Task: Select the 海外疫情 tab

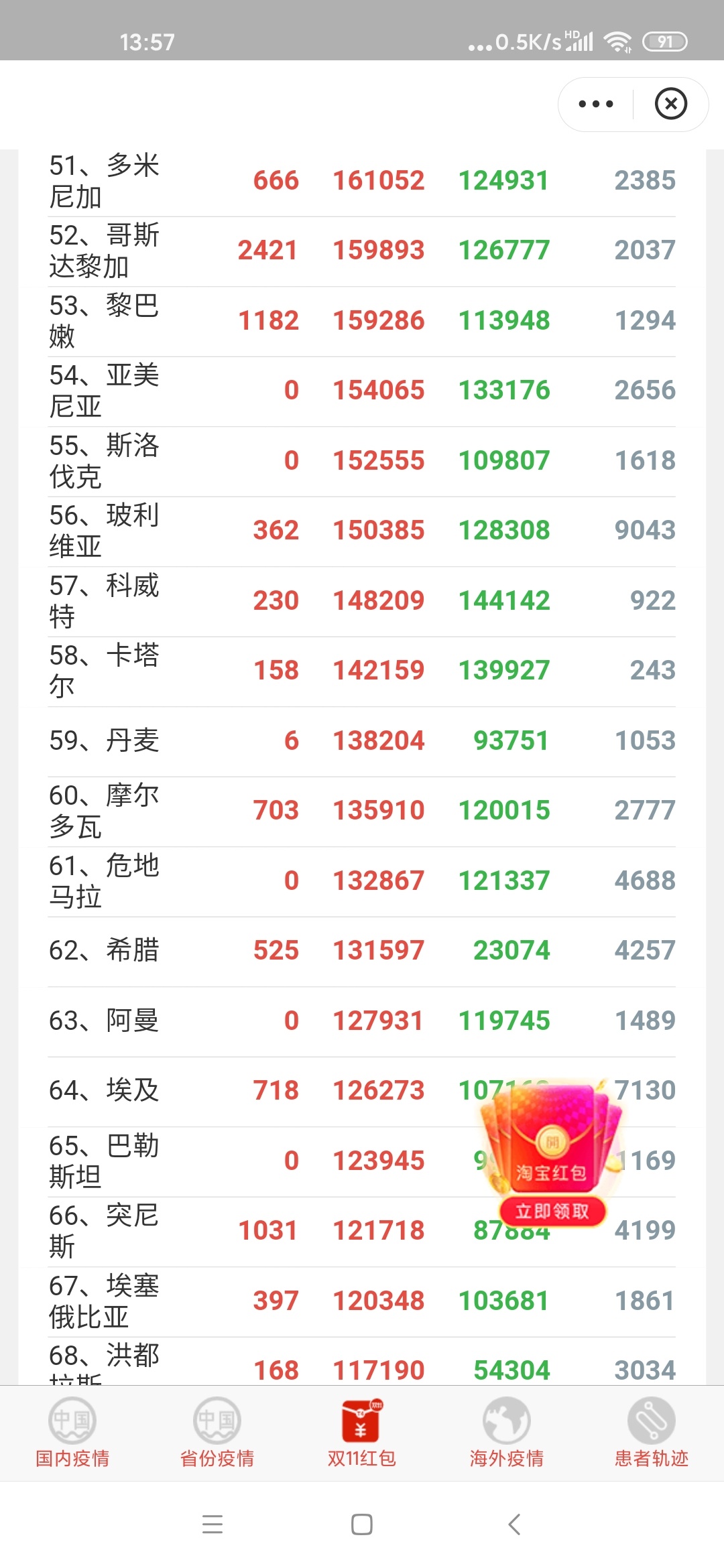Action: click(507, 1433)
